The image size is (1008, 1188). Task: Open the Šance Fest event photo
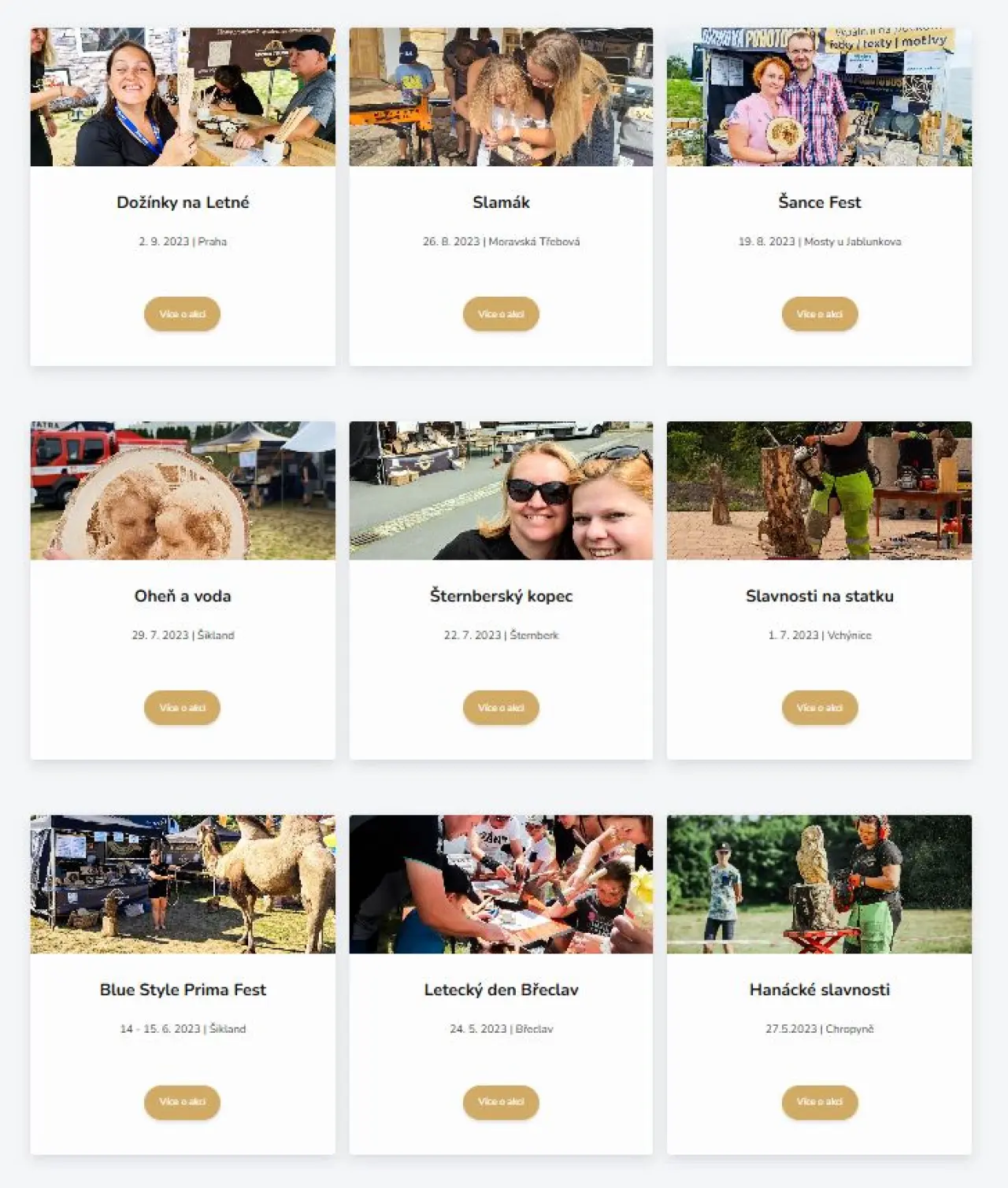pyautogui.click(x=819, y=97)
